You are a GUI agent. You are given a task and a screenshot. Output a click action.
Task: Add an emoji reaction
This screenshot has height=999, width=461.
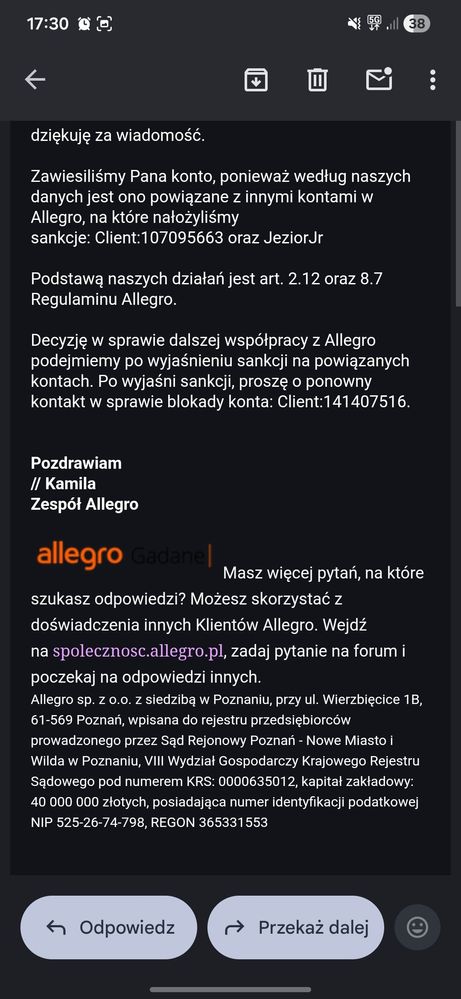click(x=418, y=928)
